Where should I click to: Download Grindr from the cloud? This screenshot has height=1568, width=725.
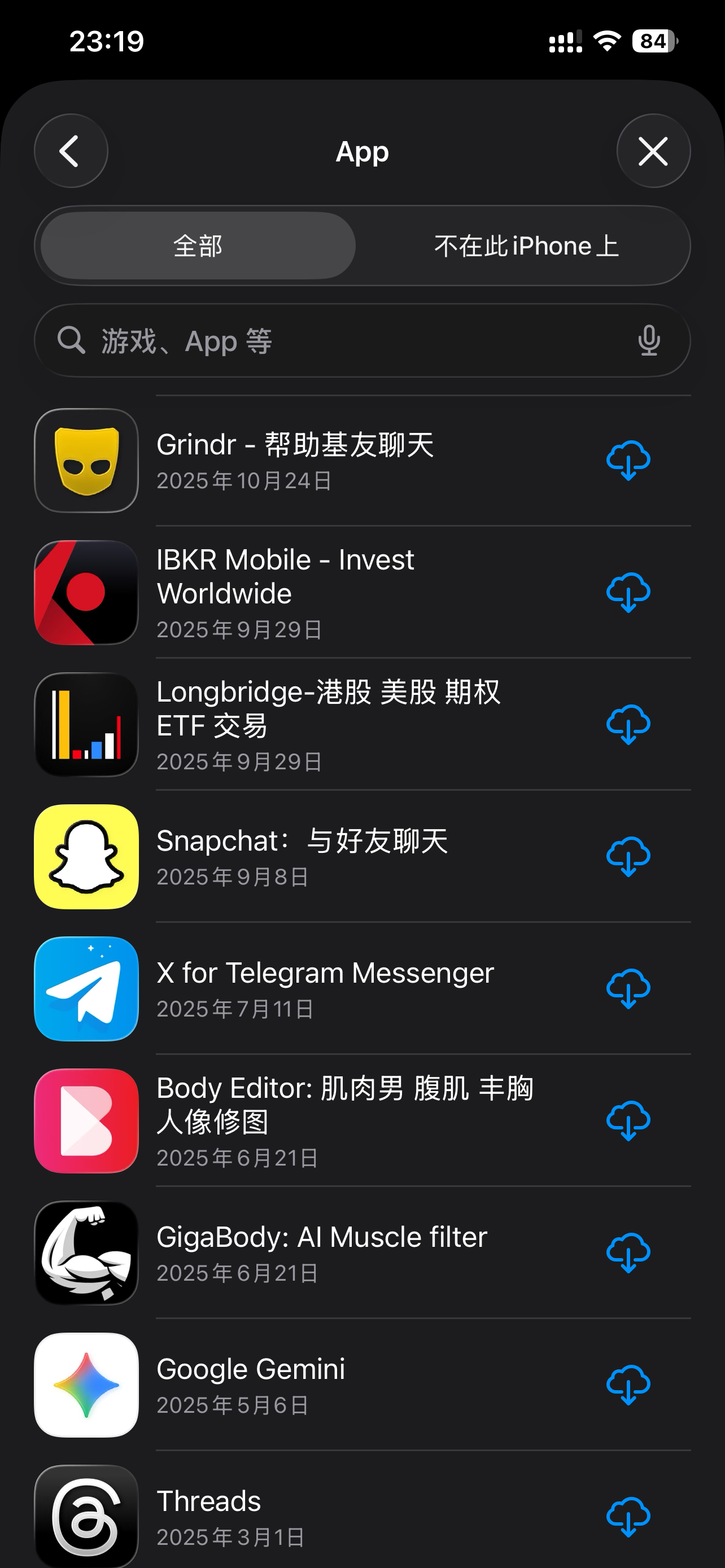pyautogui.click(x=628, y=461)
